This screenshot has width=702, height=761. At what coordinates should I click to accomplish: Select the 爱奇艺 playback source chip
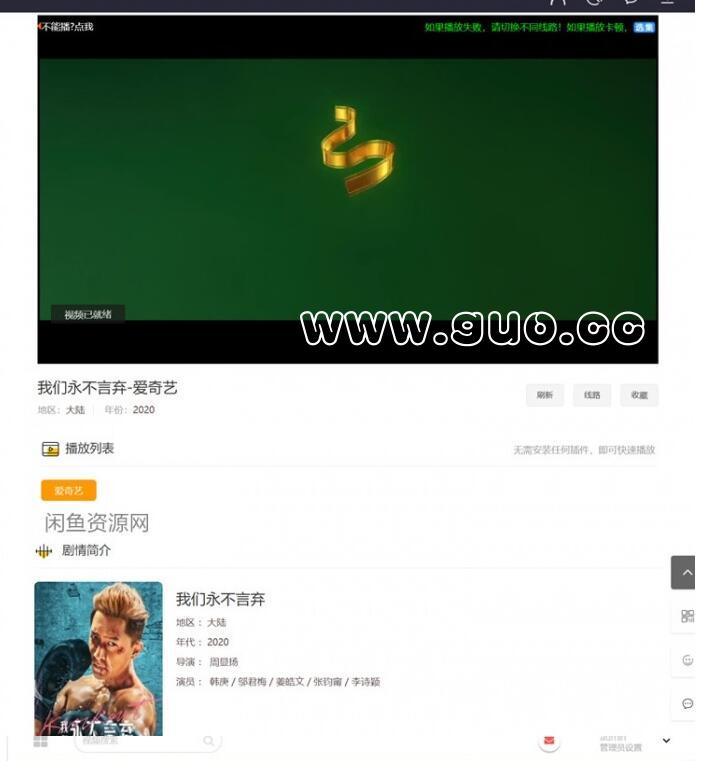point(69,490)
